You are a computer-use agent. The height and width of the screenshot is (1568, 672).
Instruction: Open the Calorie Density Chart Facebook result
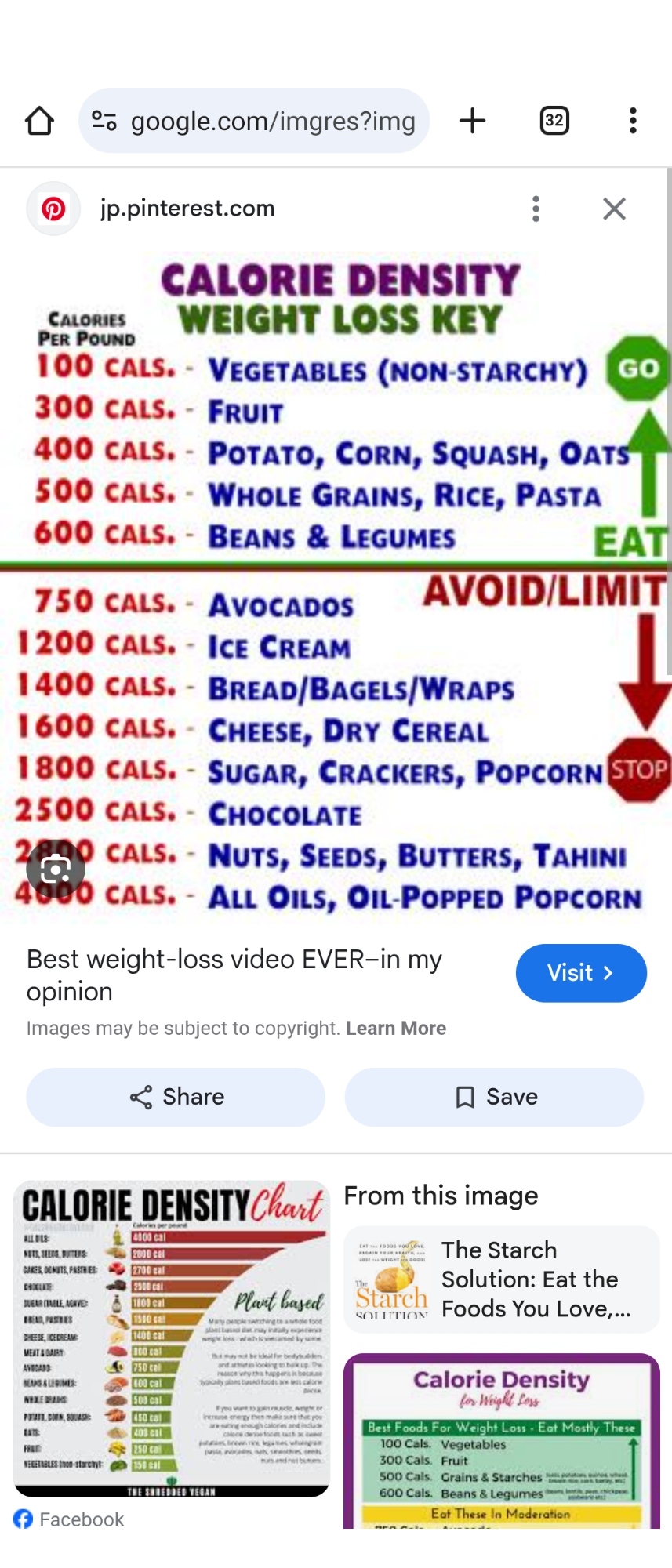pos(171,1338)
